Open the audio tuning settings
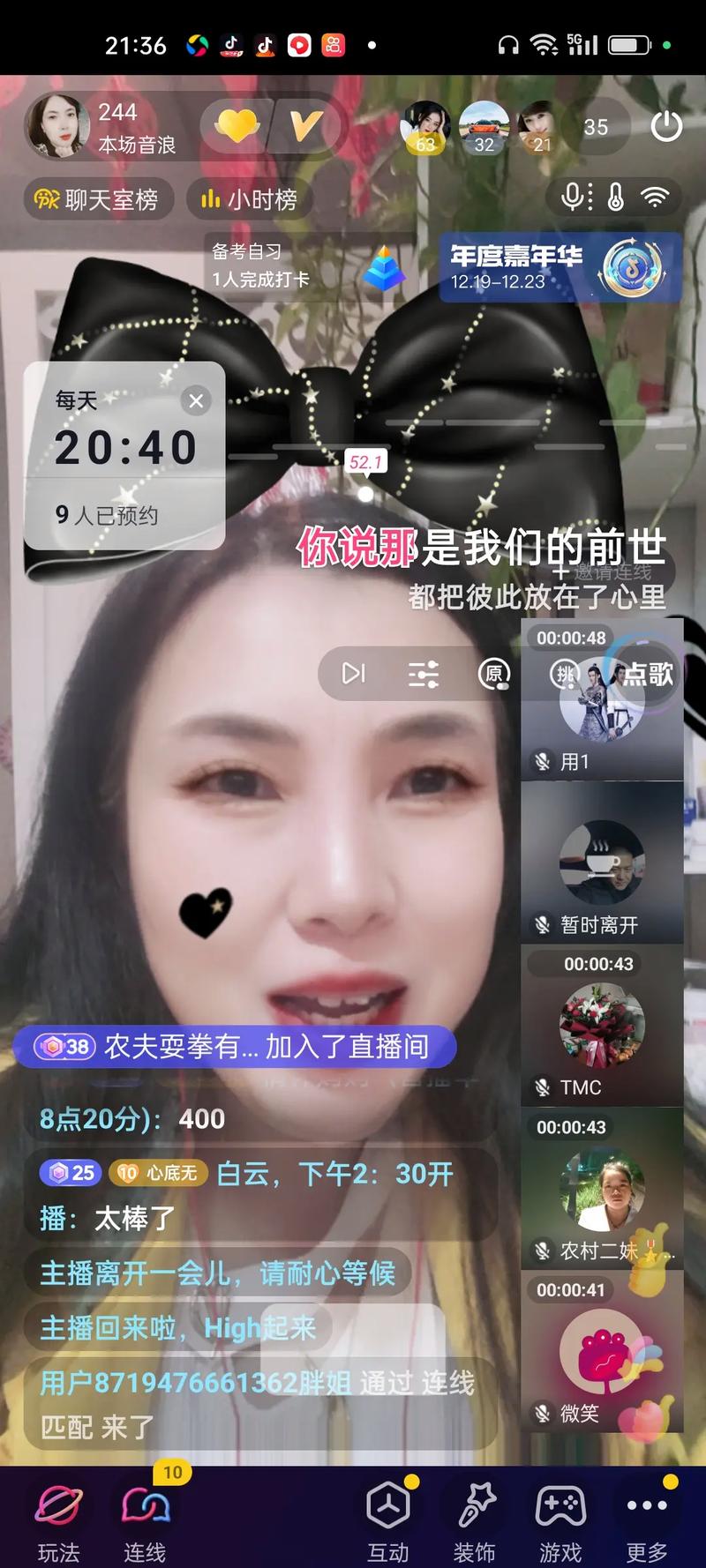 pos(424,674)
